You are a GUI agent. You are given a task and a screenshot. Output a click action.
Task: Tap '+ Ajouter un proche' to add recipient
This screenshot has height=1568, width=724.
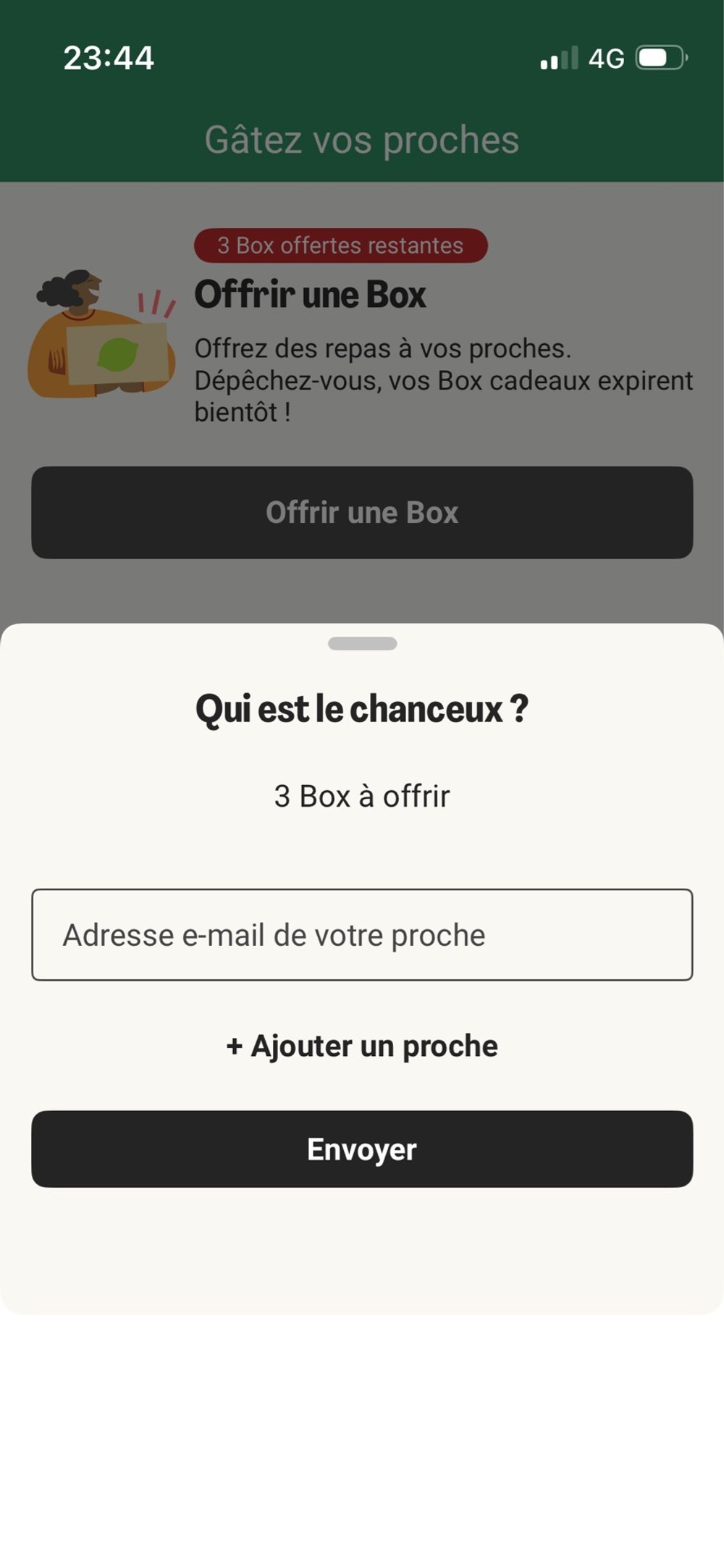click(x=362, y=1046)
